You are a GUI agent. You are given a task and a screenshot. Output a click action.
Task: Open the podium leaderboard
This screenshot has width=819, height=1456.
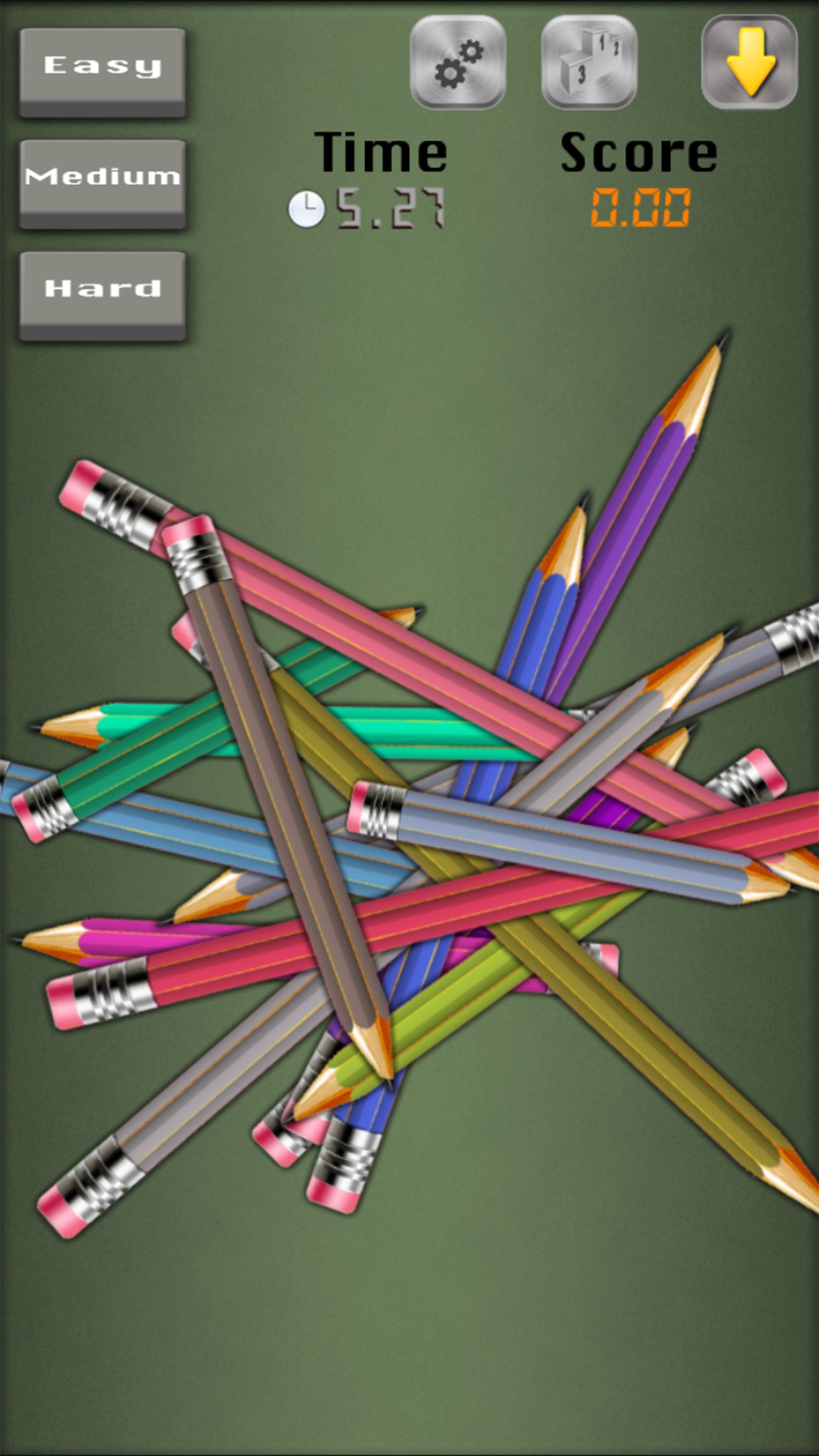click(589, 63)
